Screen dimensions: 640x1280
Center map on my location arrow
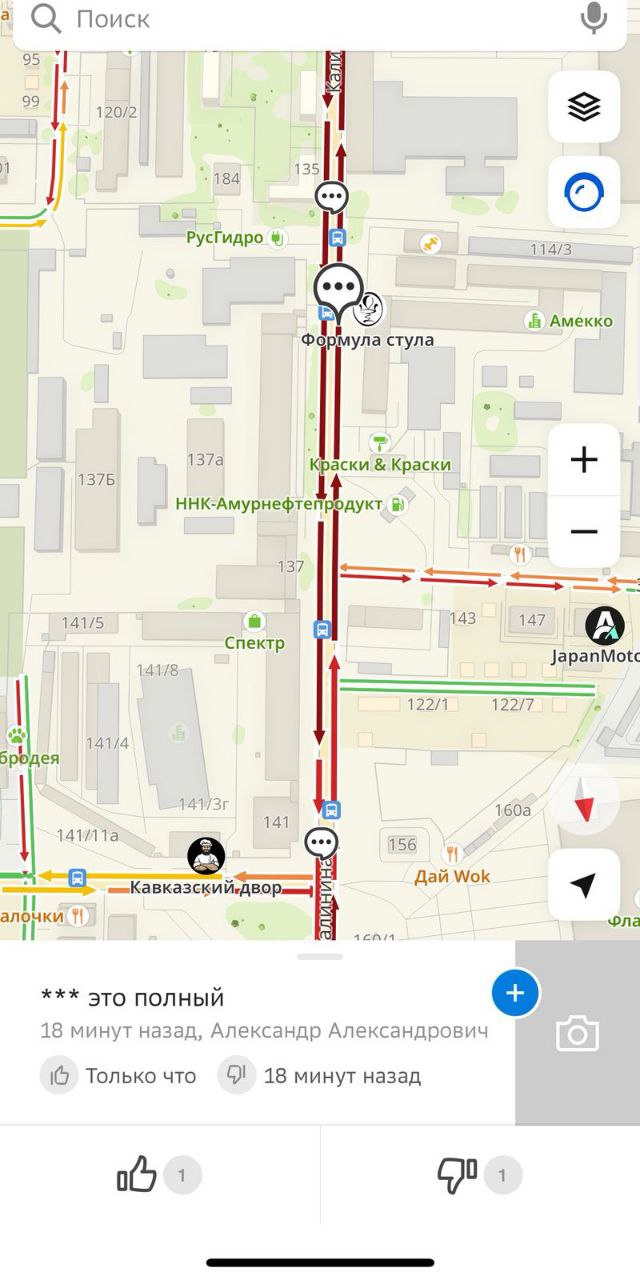(584, 885)
